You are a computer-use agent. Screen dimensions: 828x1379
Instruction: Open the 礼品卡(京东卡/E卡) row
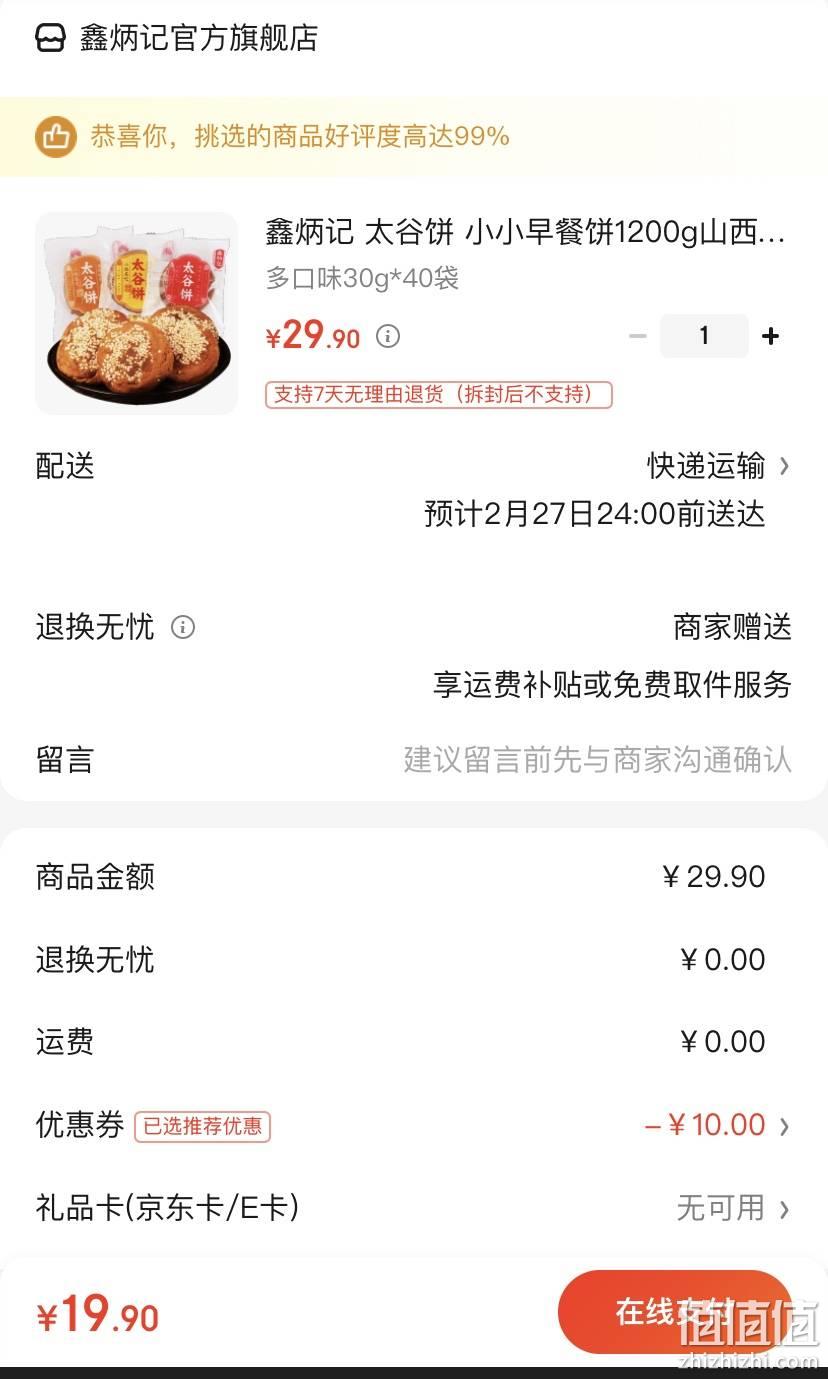tap(414, 1208)
